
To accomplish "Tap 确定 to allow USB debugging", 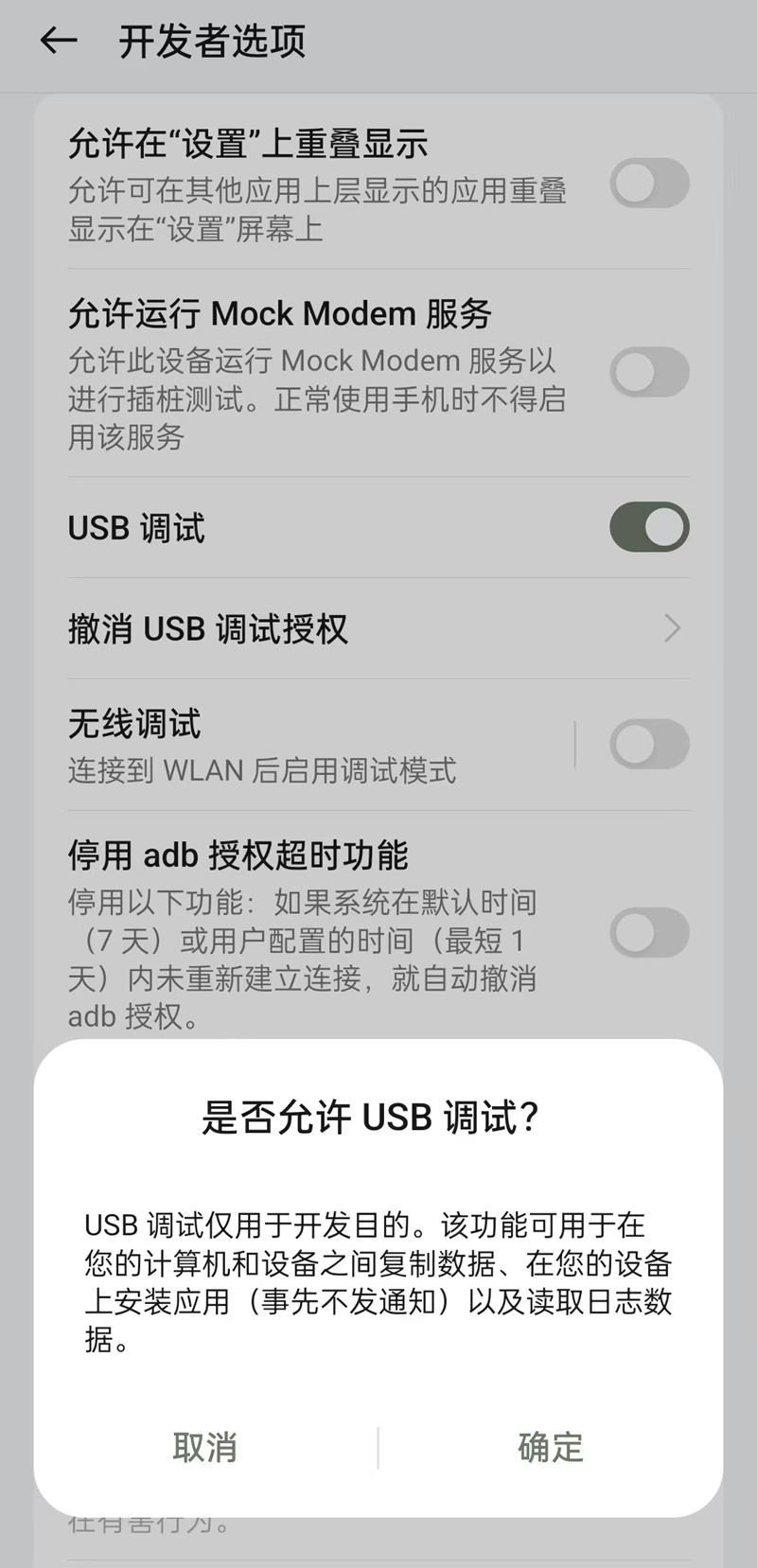I will (549, 1448).
